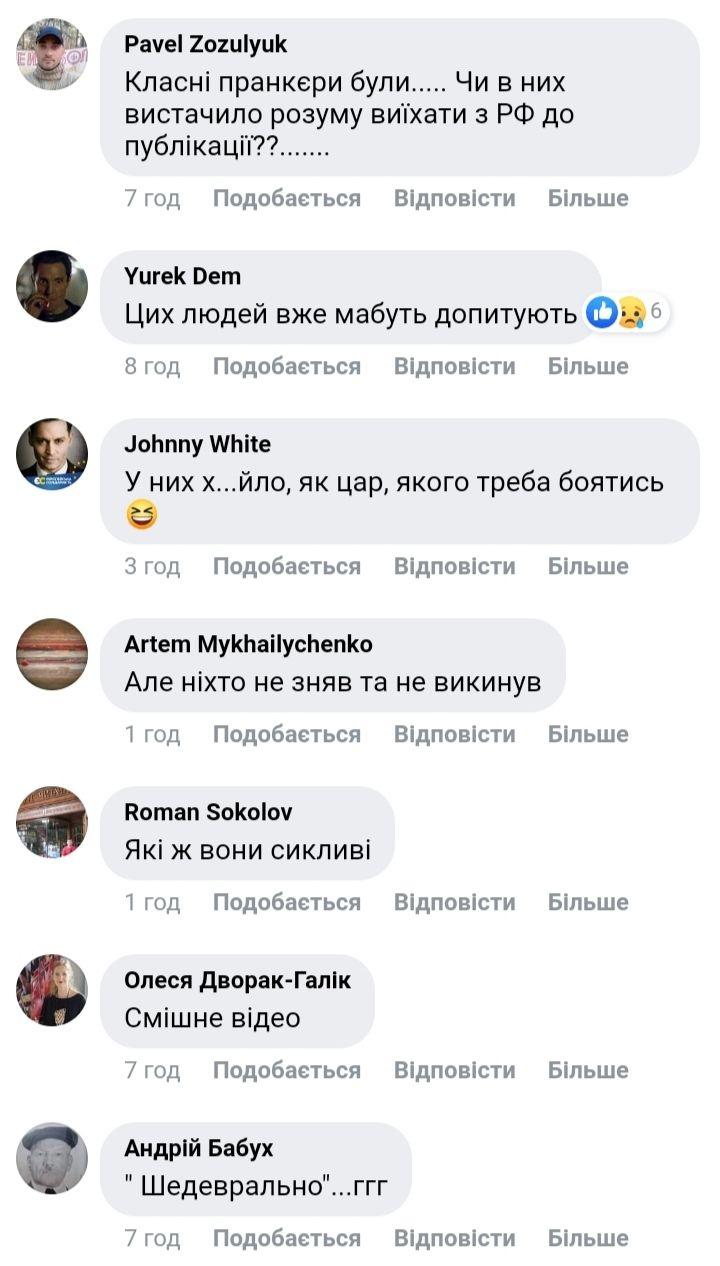Like Roman Sokolov's comment
This screenshot has width=720, height=1266.
click(x=286, y=902)
